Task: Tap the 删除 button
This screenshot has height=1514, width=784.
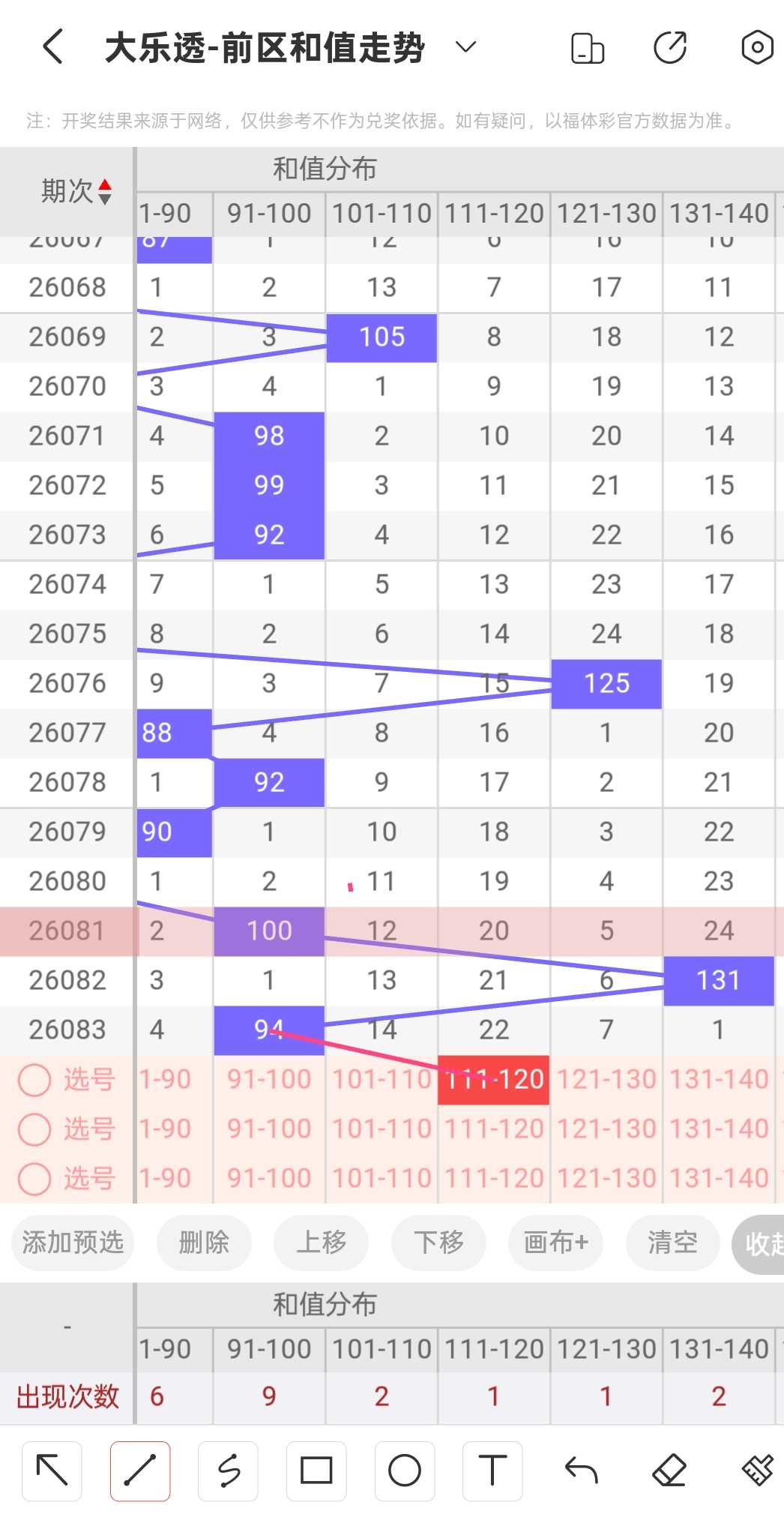Action: click(204, 1243)
